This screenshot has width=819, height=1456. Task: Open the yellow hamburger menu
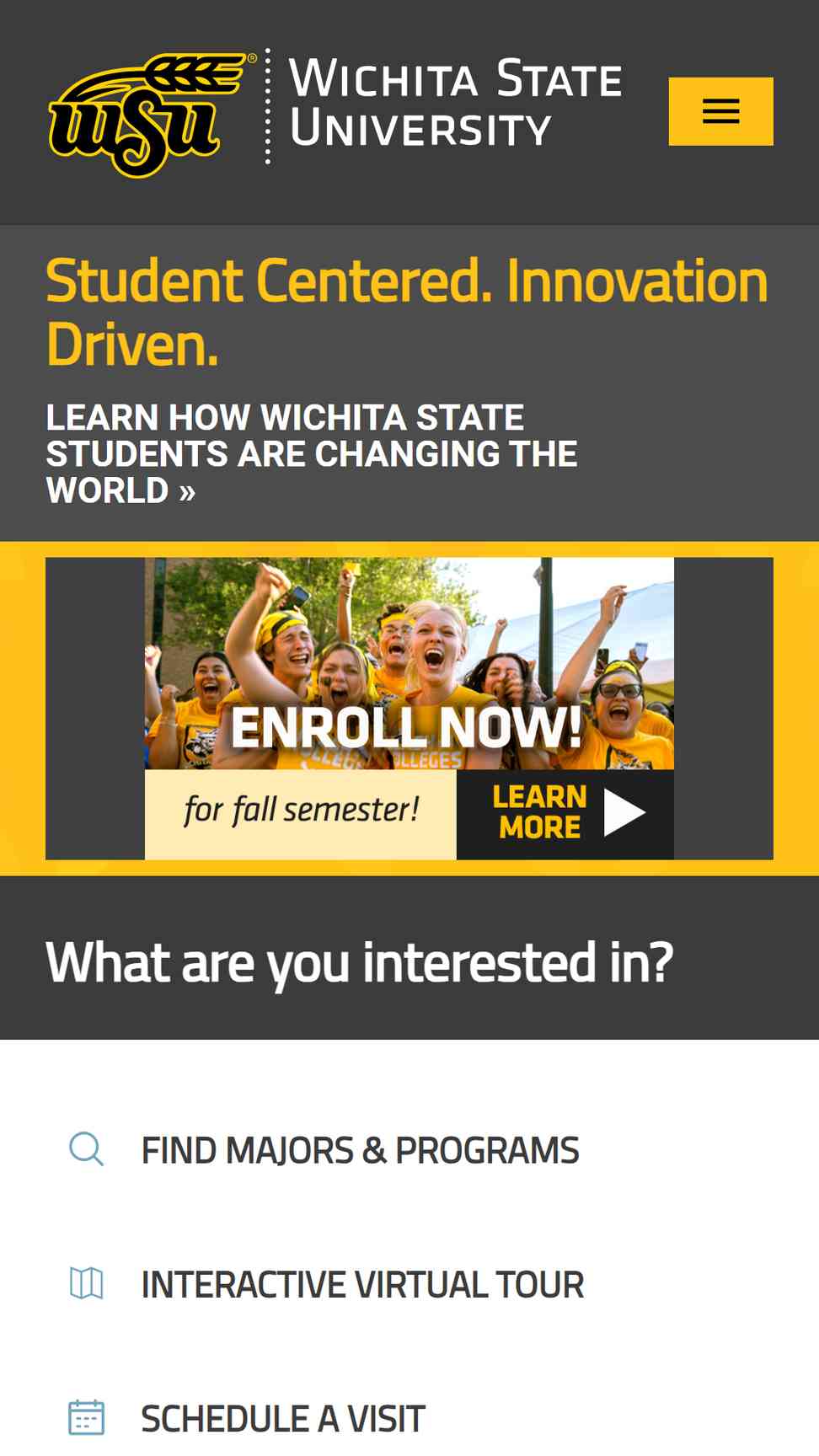click(720, 111)
